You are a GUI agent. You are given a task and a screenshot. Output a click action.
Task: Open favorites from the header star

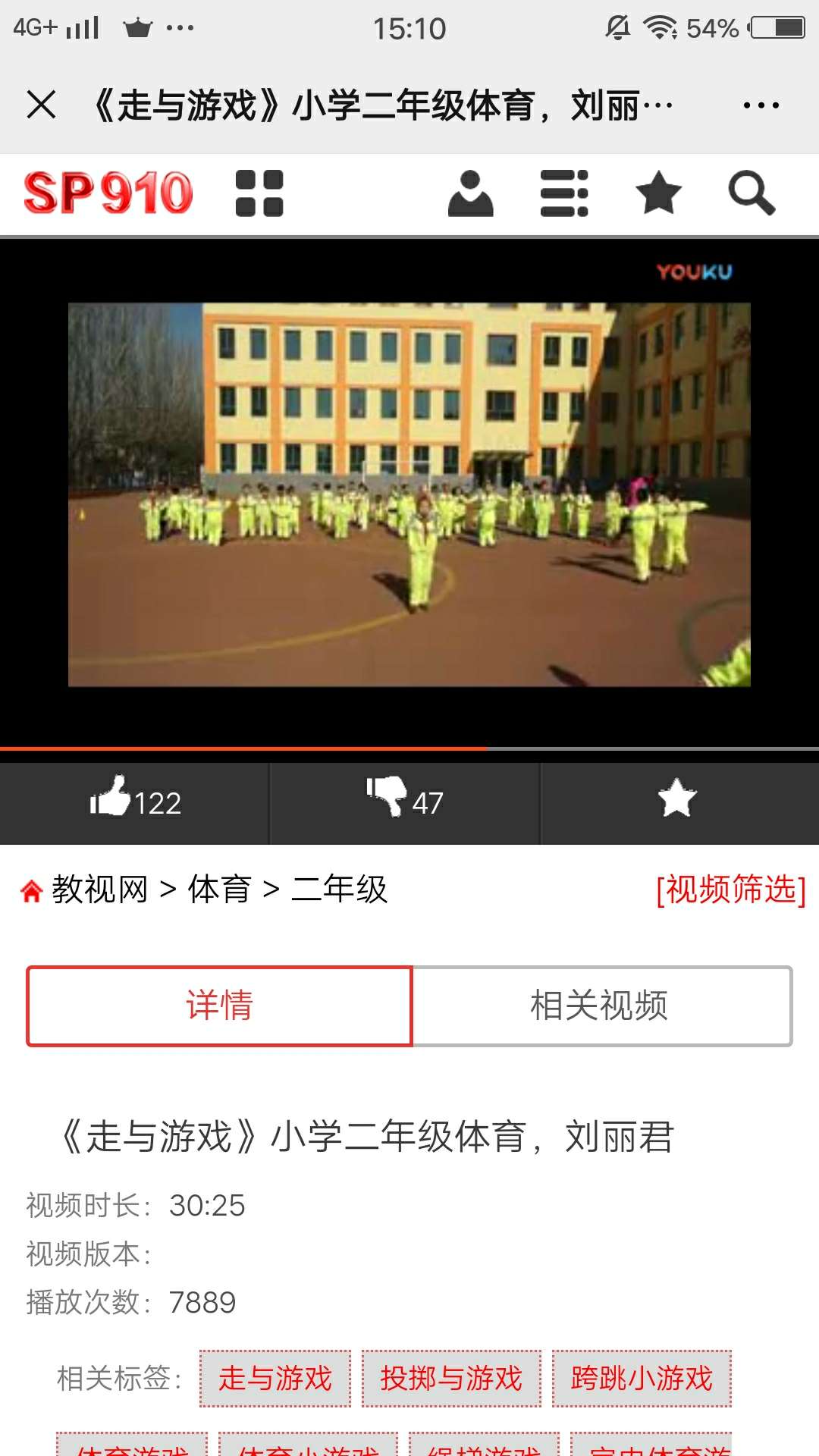[x=658, y=193]
